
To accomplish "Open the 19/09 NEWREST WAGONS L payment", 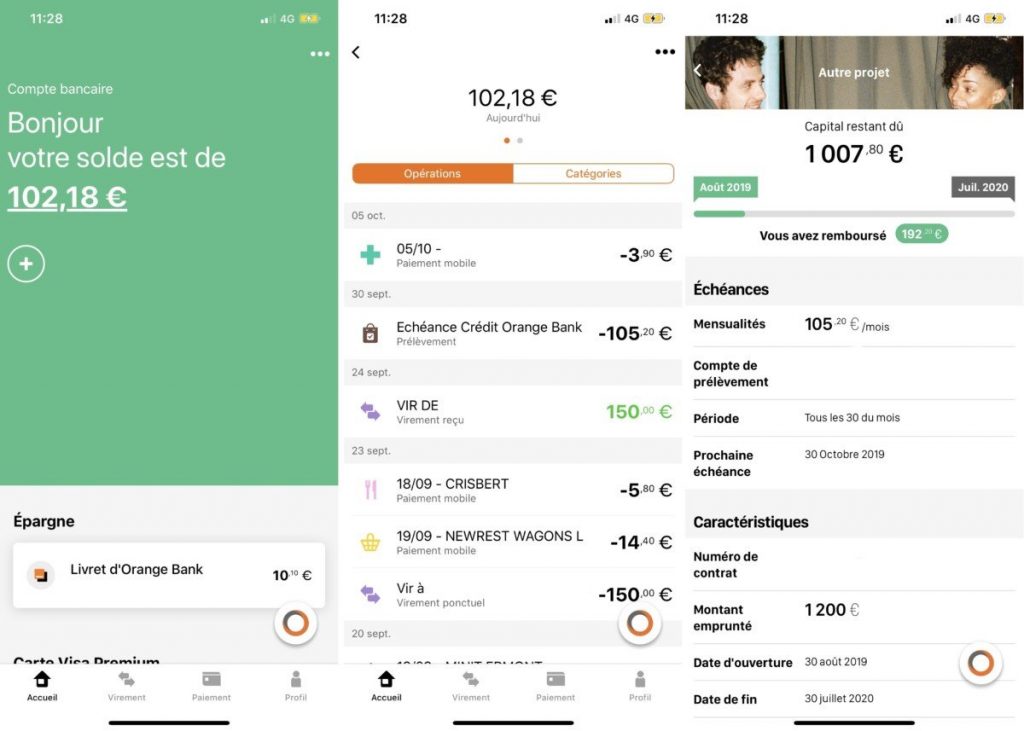I will coord(512,542).
